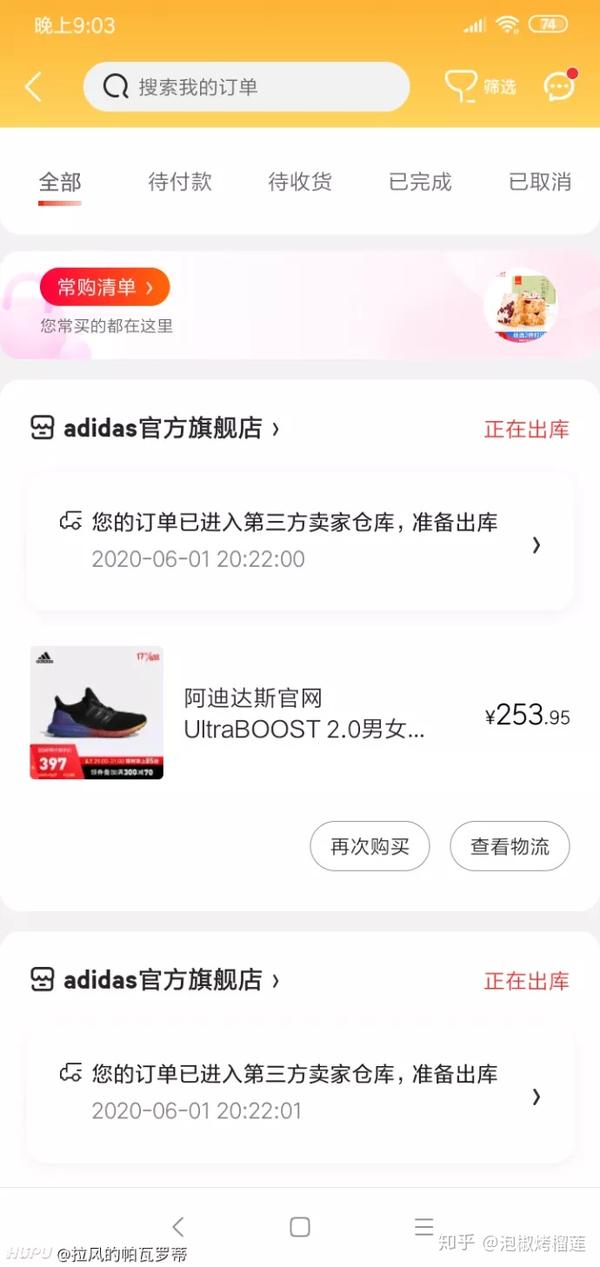Select the 已取消 tab
The height and width of the screenshot is (1267, 600).
click(540, 182)
